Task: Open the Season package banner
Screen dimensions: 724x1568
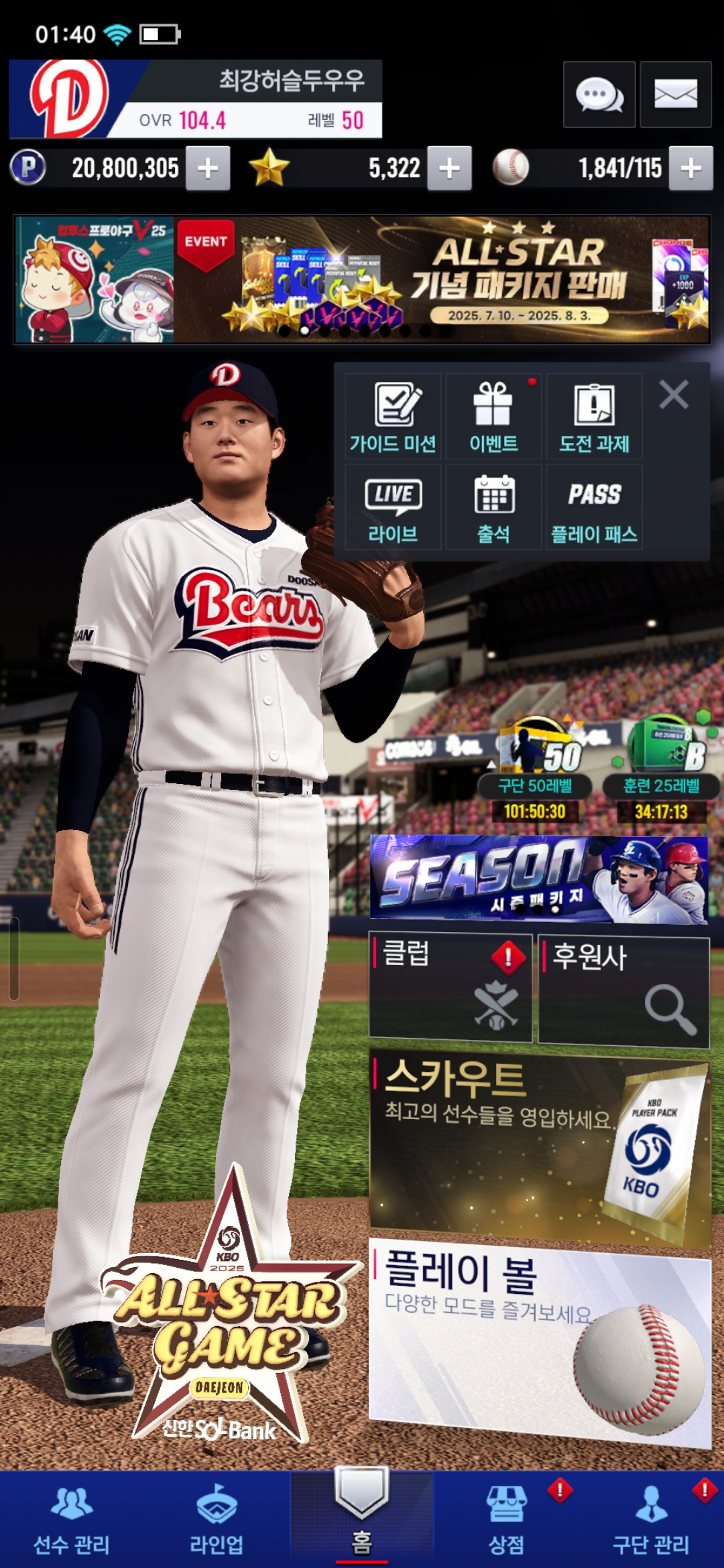Action: point(539,879)
